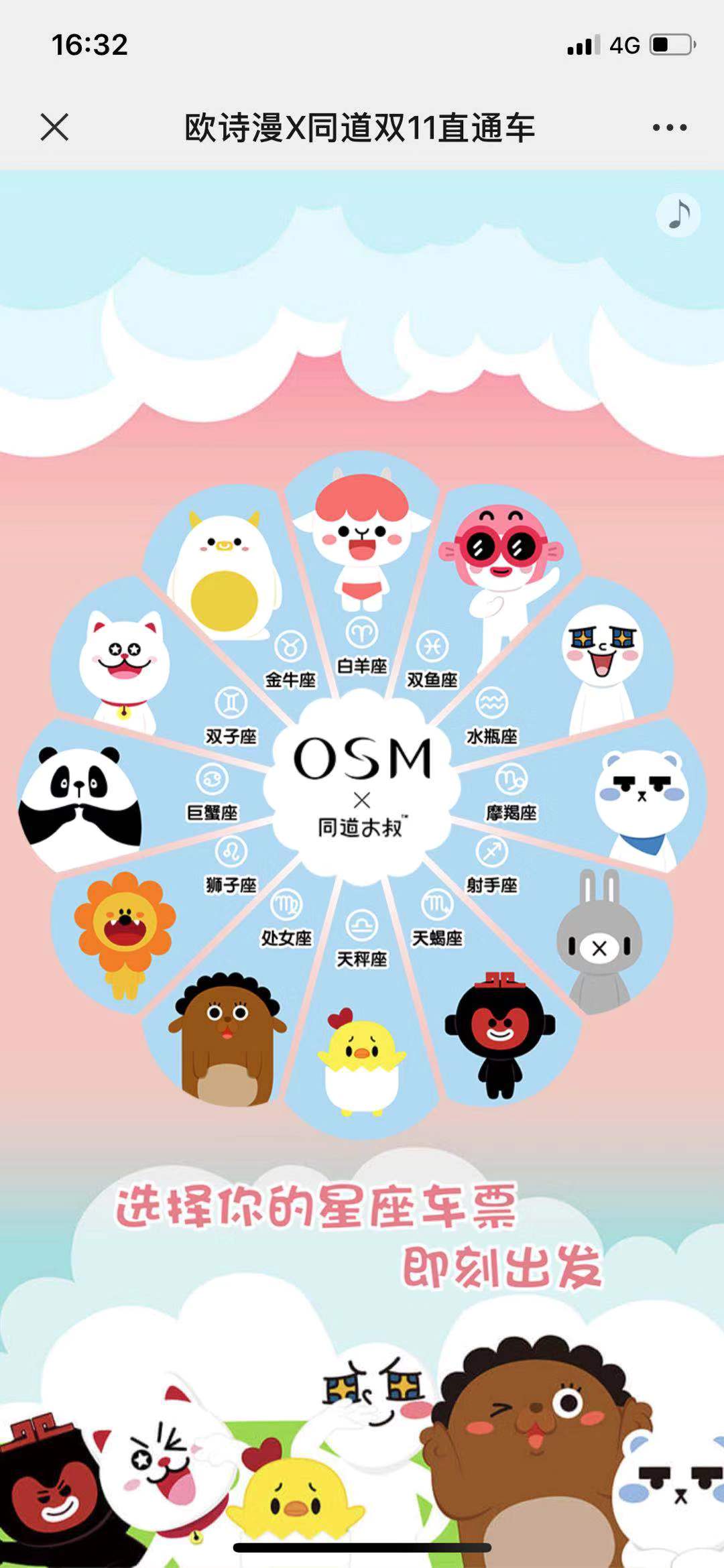Close the web page with the X

point(54,127)
